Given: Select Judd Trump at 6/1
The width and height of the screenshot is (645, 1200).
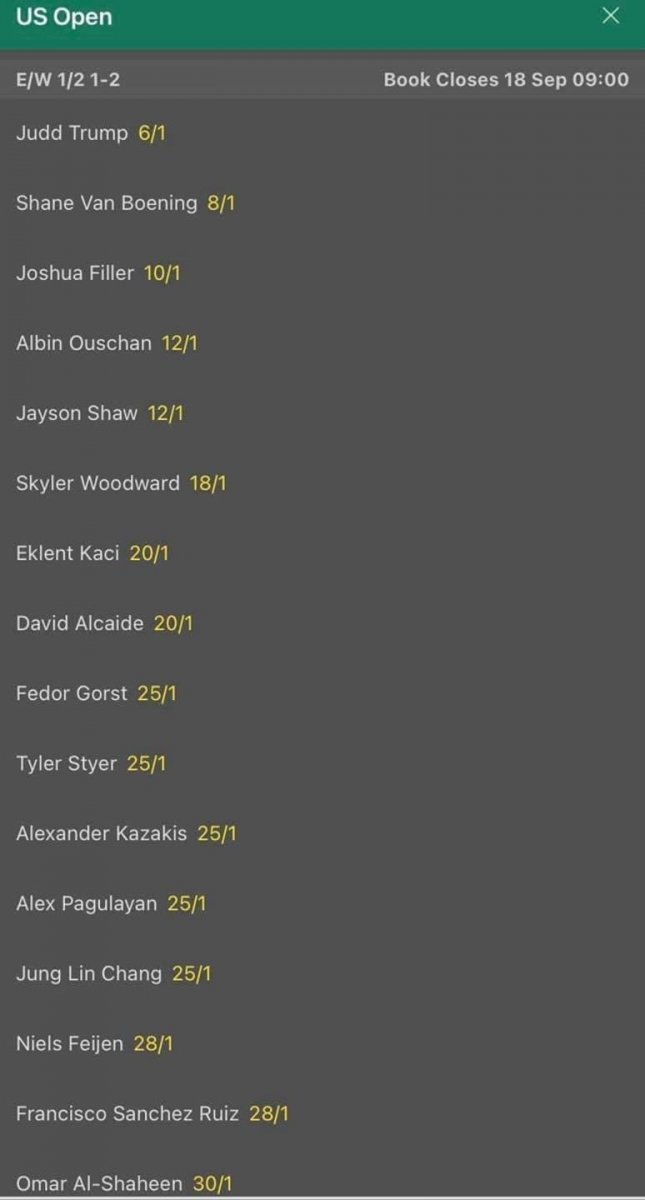Looking at the screenshot, I should click(x=151, y=133).
